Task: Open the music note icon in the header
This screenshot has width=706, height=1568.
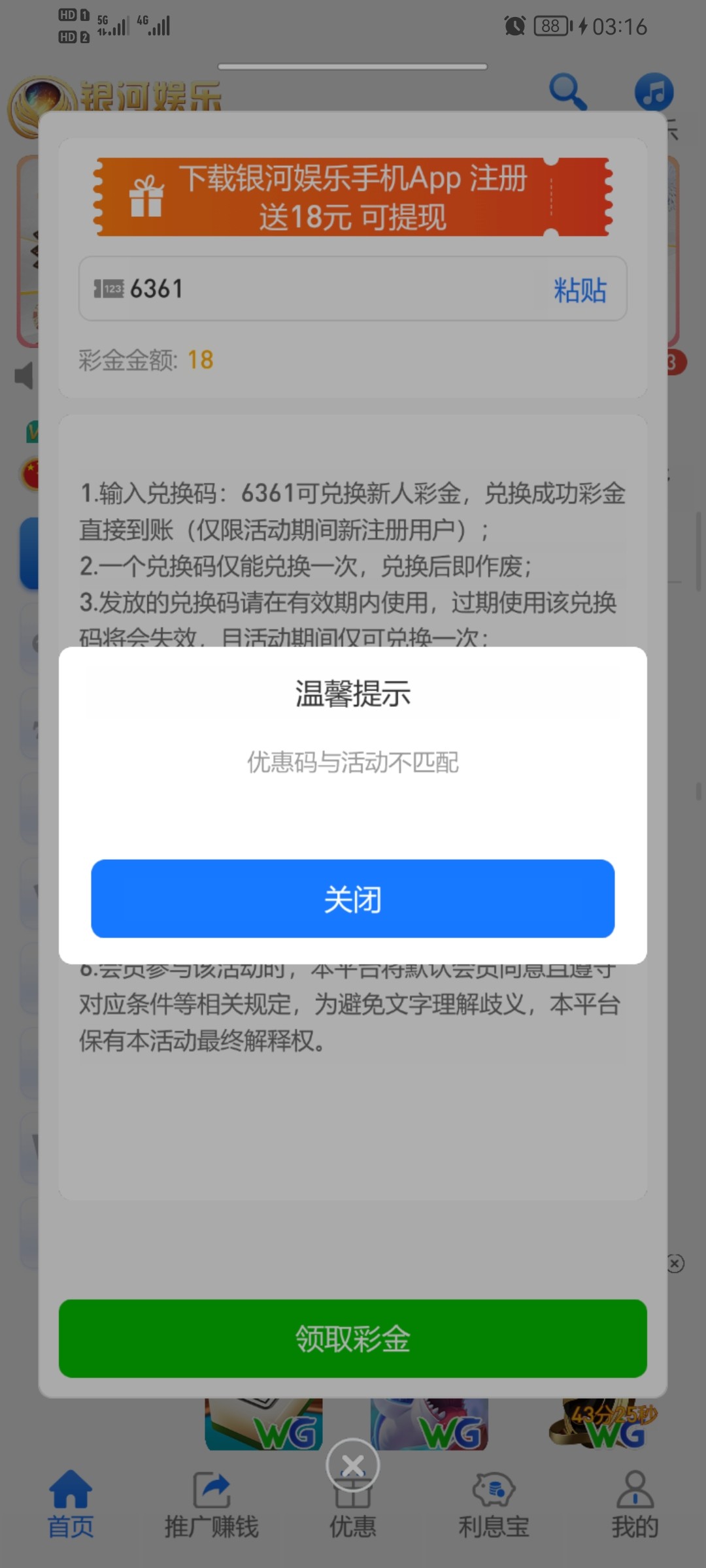Action: 654,91
